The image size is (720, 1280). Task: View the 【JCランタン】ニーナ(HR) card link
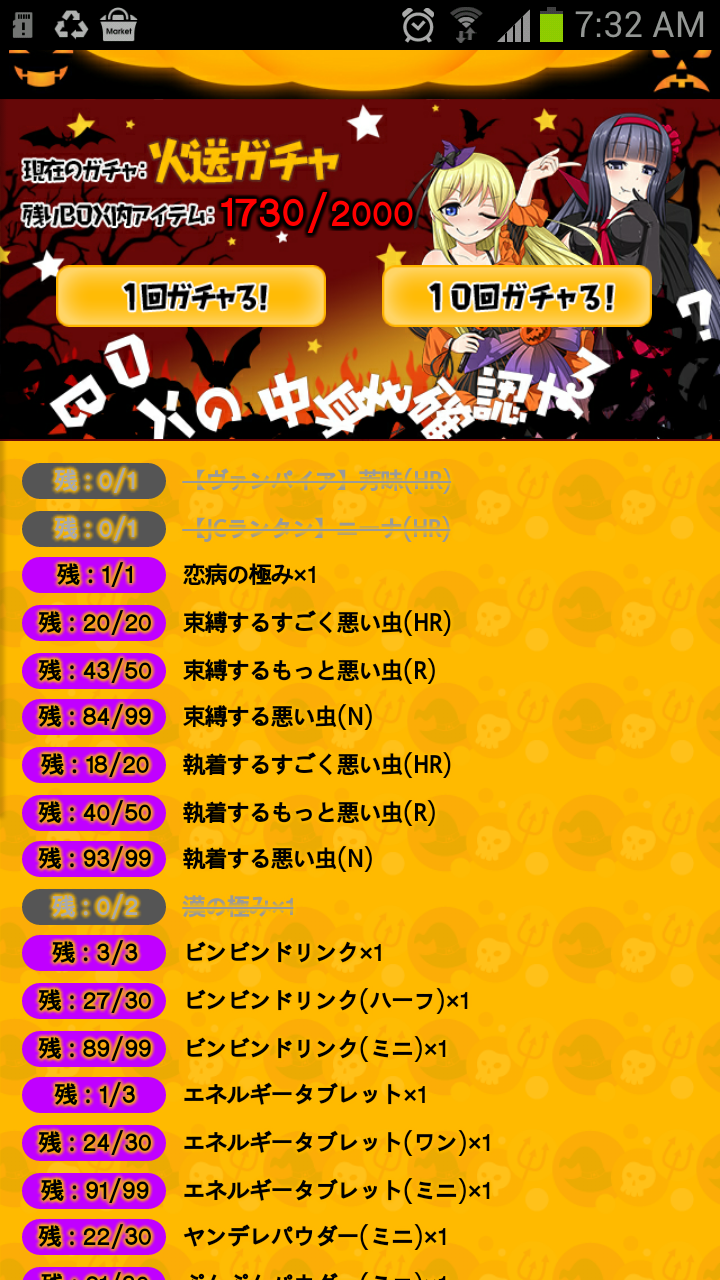316,528
